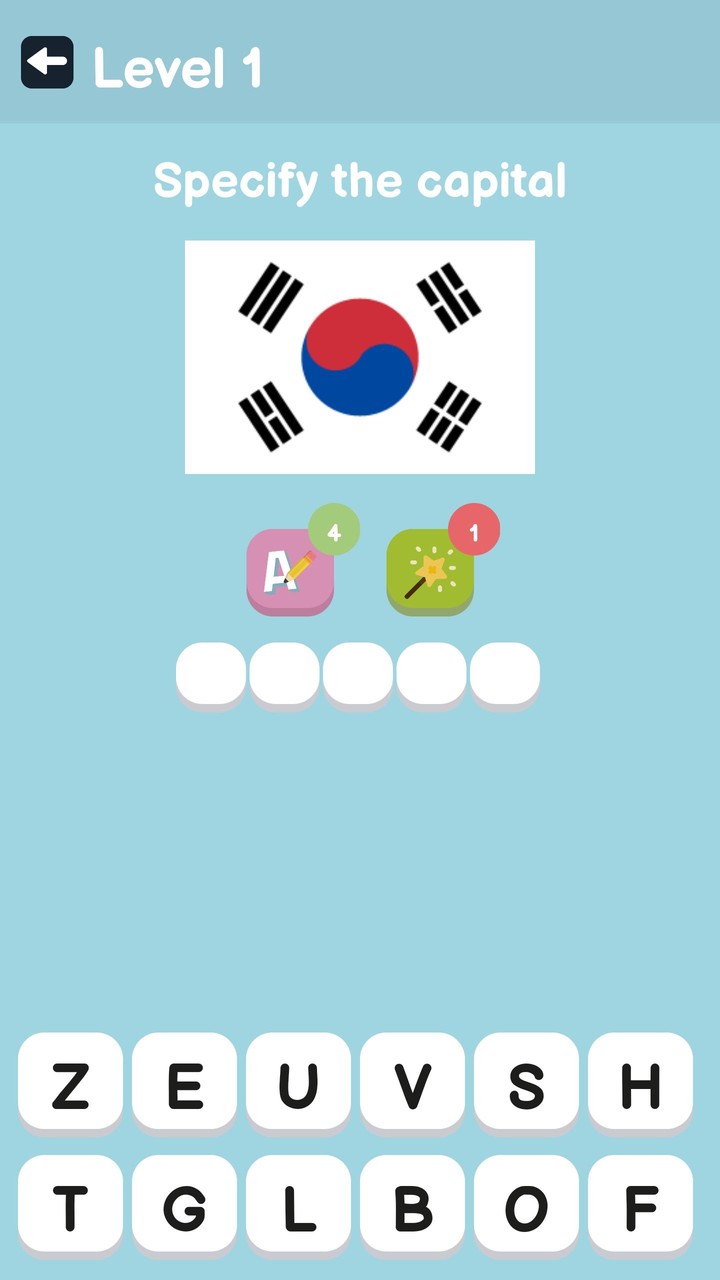Tap the letter V tile
Image resolution: width=720 pixels, height=1280 pixels.
(412, 1083)
